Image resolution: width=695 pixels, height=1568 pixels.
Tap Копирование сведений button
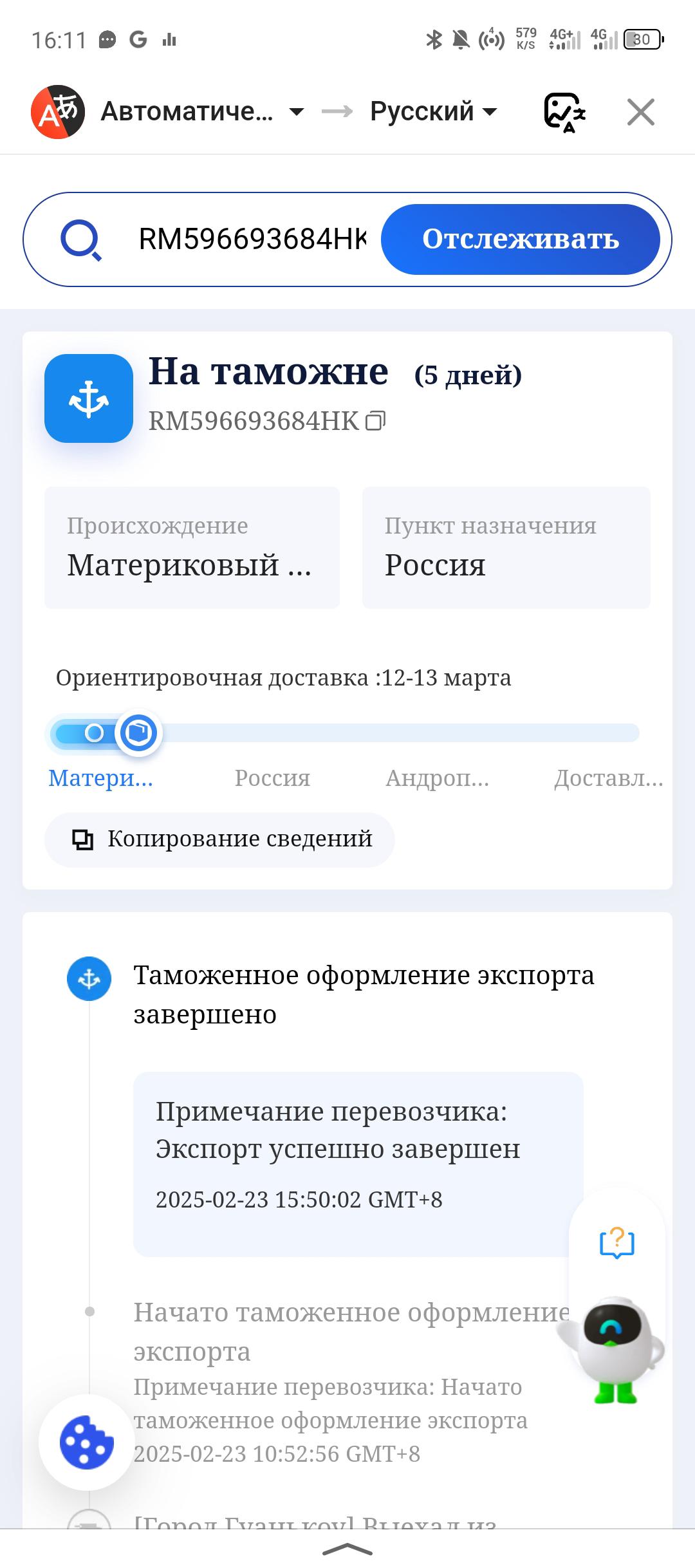pyautogui.click(x=219, y=839)
